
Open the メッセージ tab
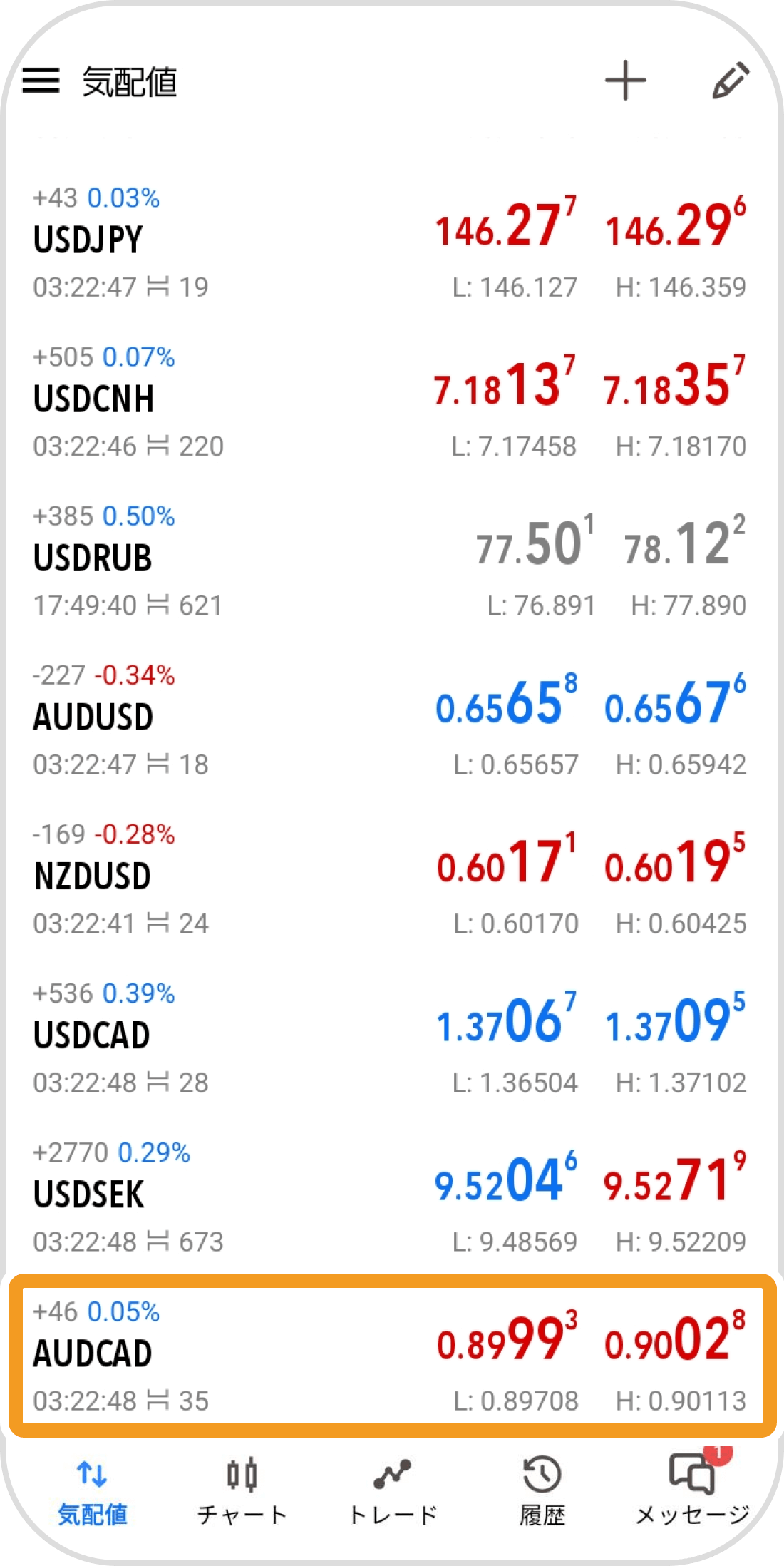[692, 1491]
